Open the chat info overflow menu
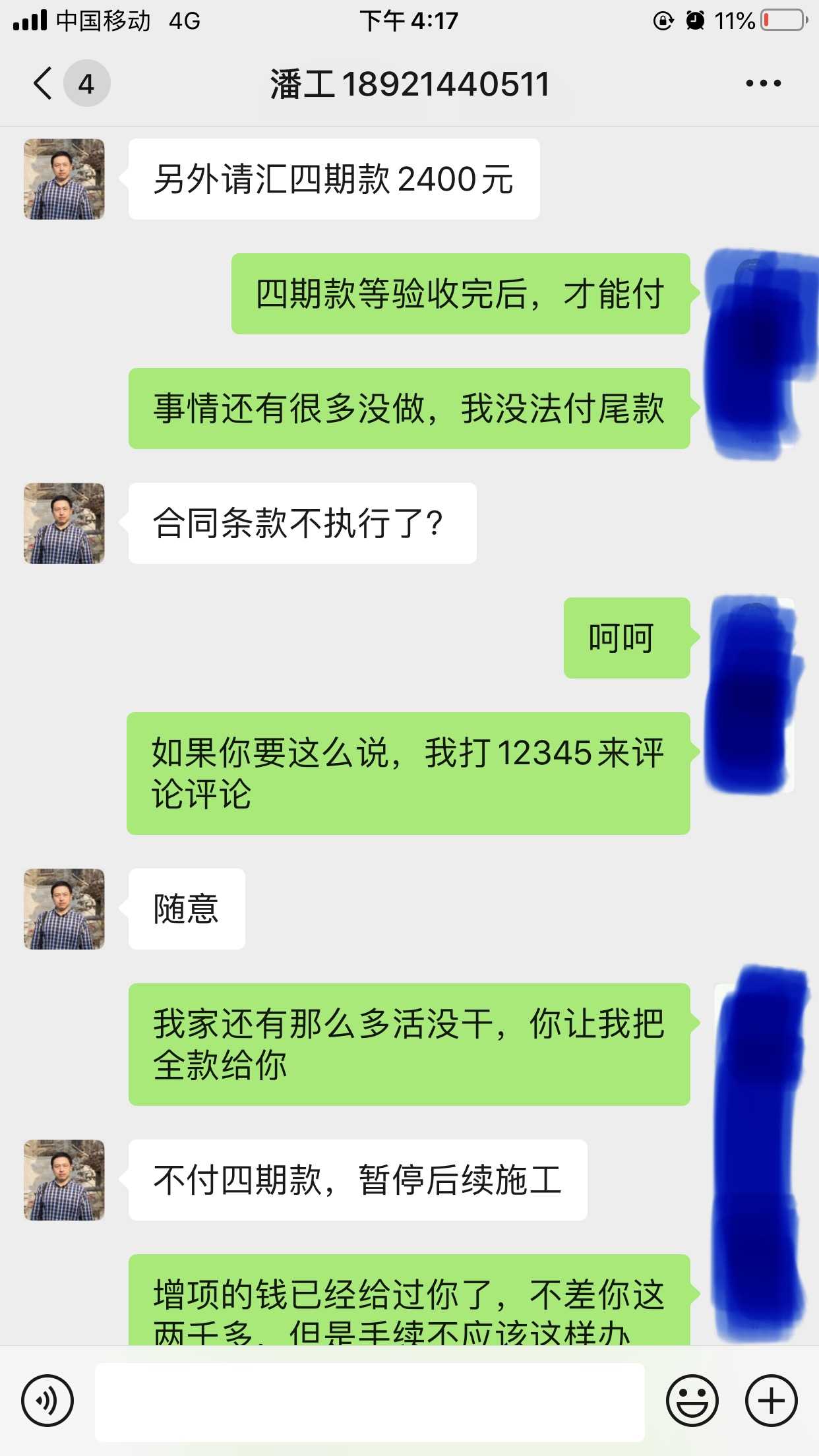The image size is (819, 1456). coord(763,84)
